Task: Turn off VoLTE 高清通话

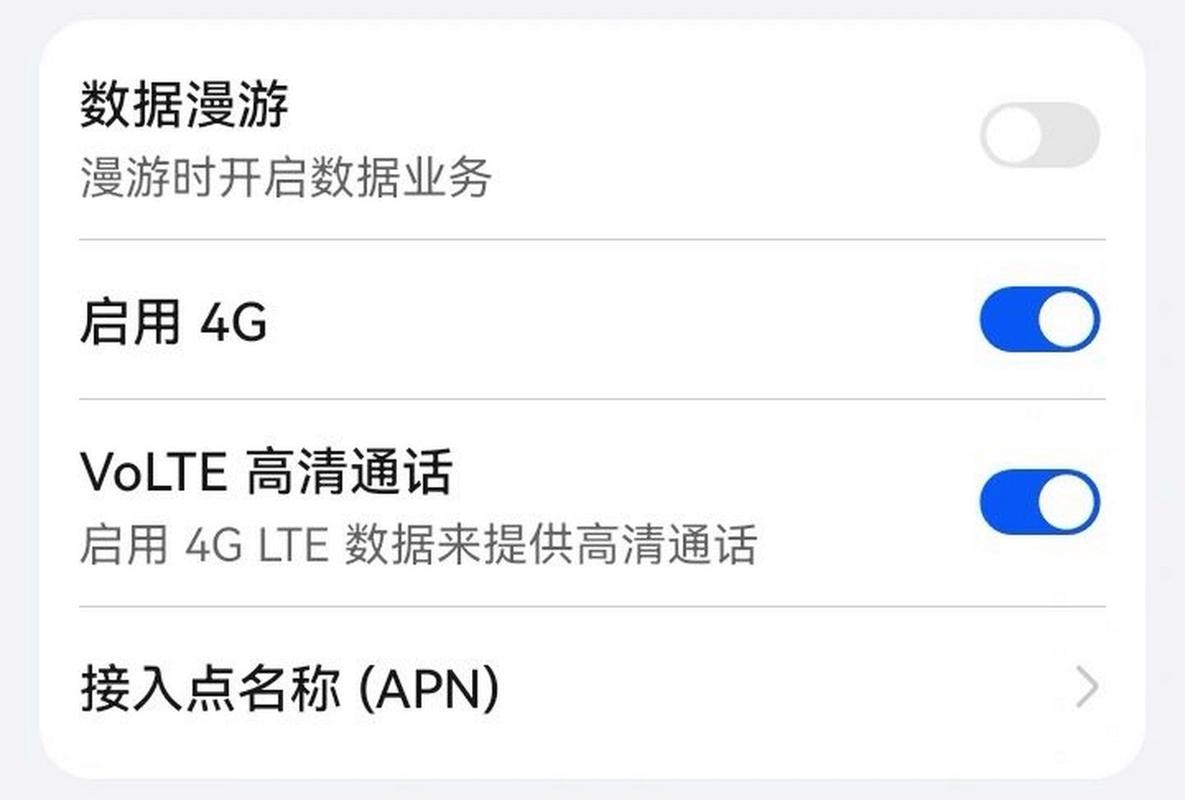Action: point(1039,502)
